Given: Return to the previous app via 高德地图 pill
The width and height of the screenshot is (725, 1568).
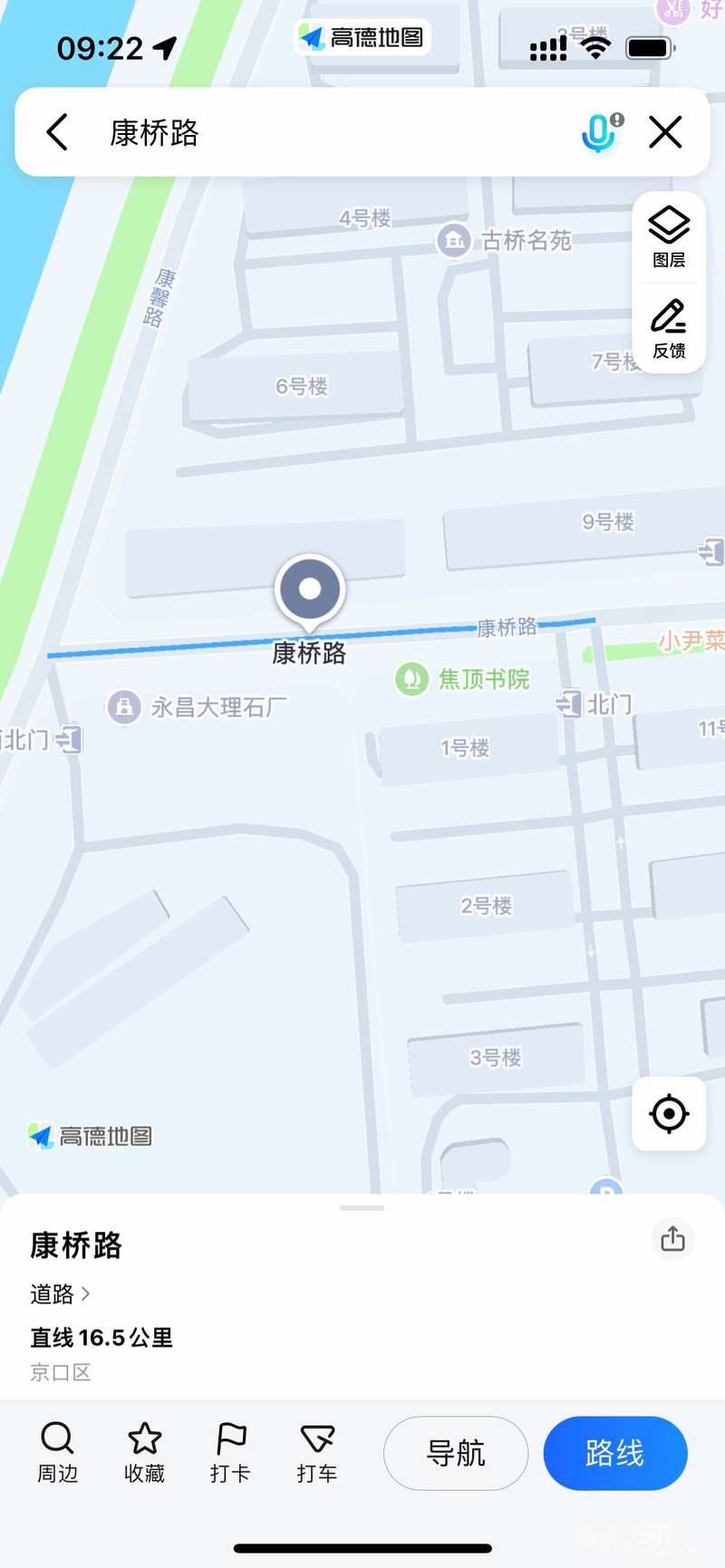Looking at the screenshot, I should click(362, 37).
